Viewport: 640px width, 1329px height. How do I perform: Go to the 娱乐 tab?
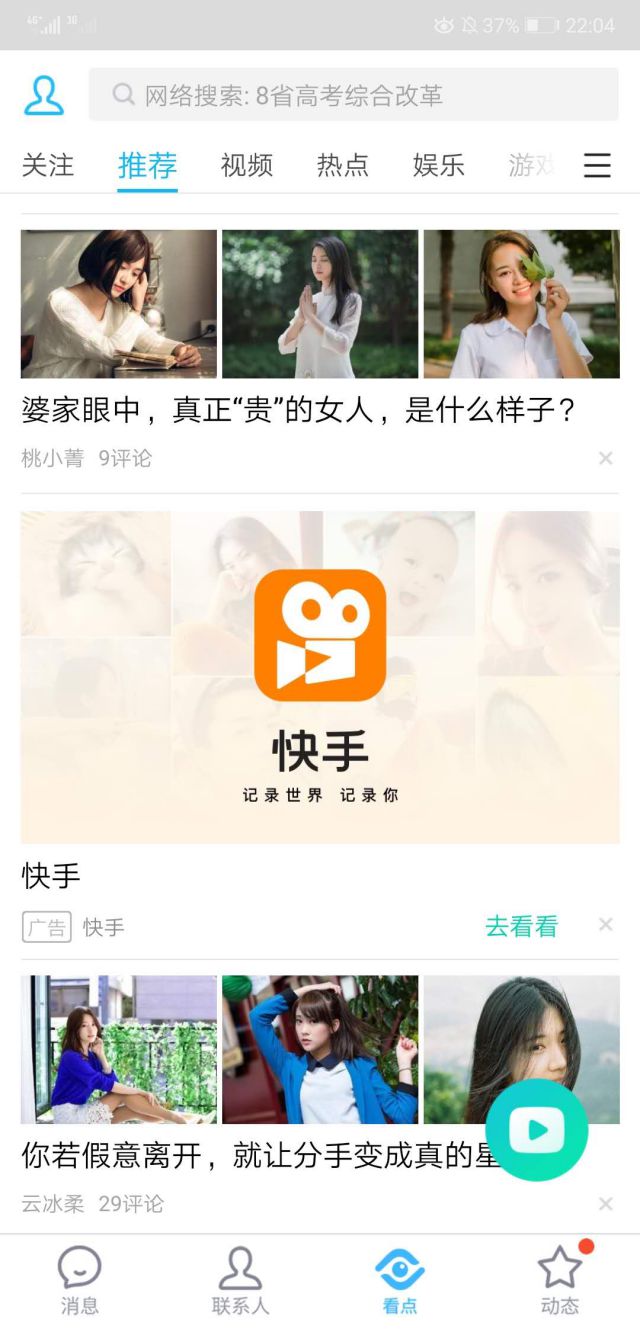point(439,165)
